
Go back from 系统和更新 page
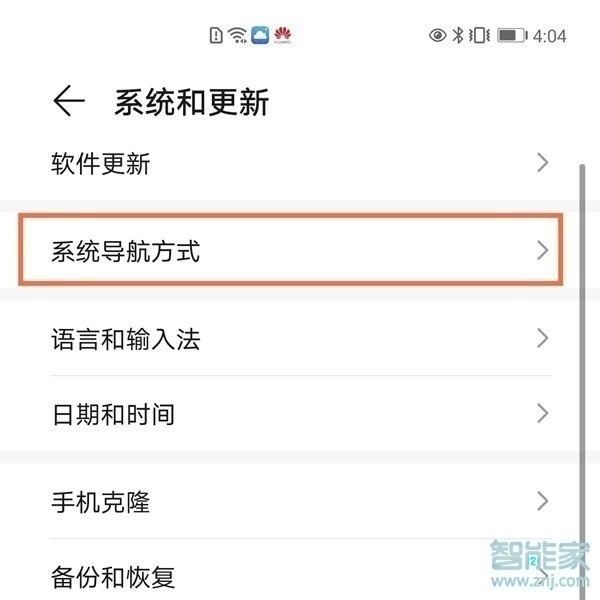68,101
